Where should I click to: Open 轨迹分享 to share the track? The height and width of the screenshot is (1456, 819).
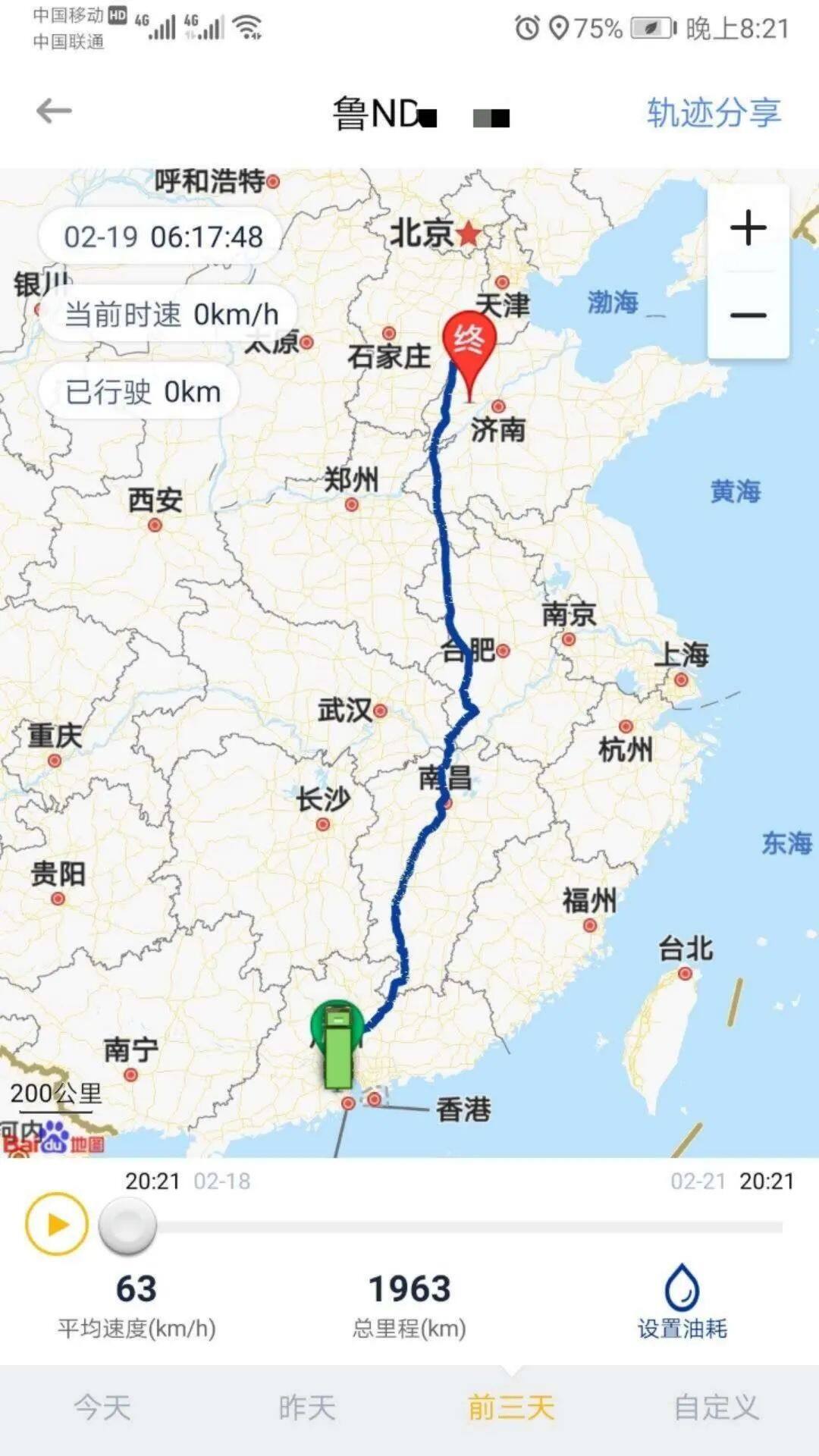(x=714, y=113)
